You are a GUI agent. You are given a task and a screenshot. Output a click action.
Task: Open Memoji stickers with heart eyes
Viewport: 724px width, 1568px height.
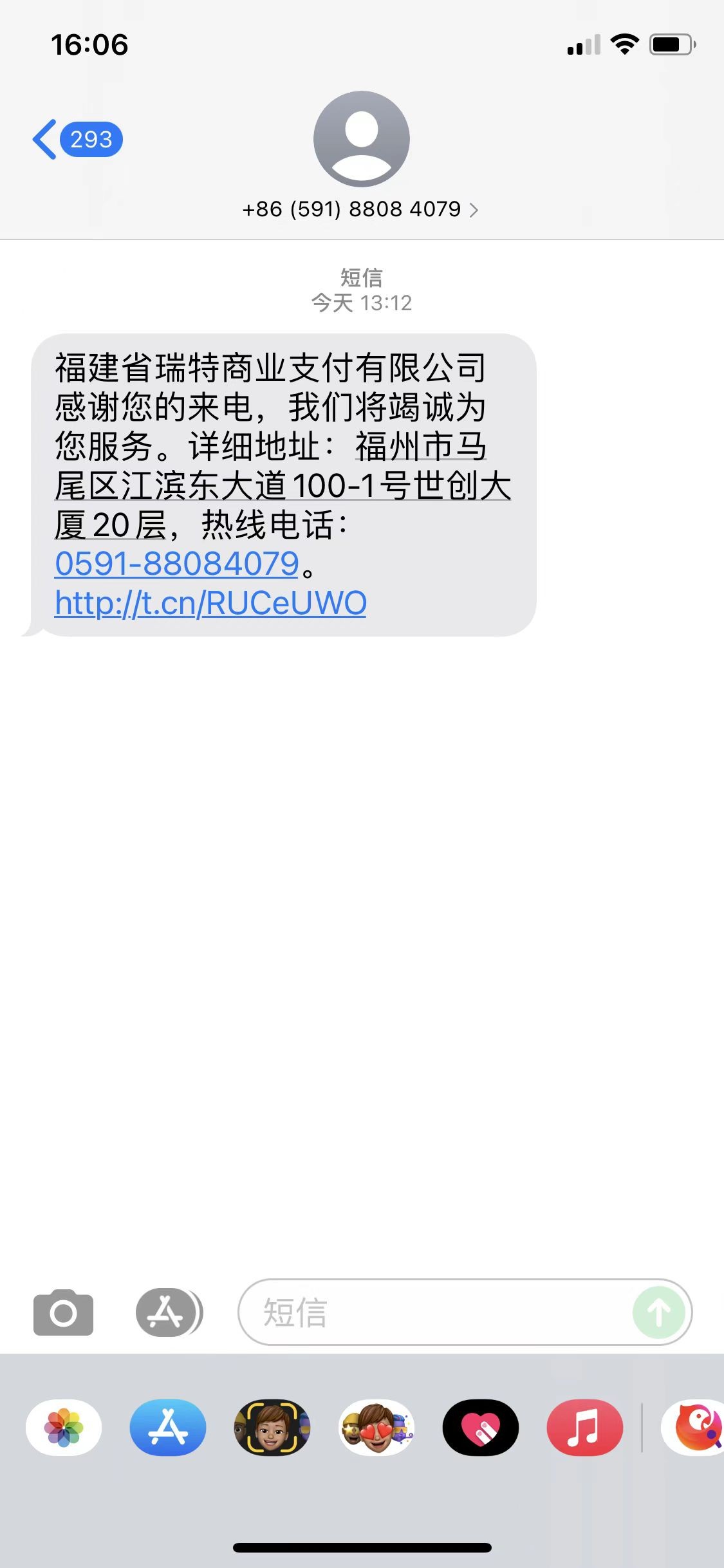(376, 1428)
